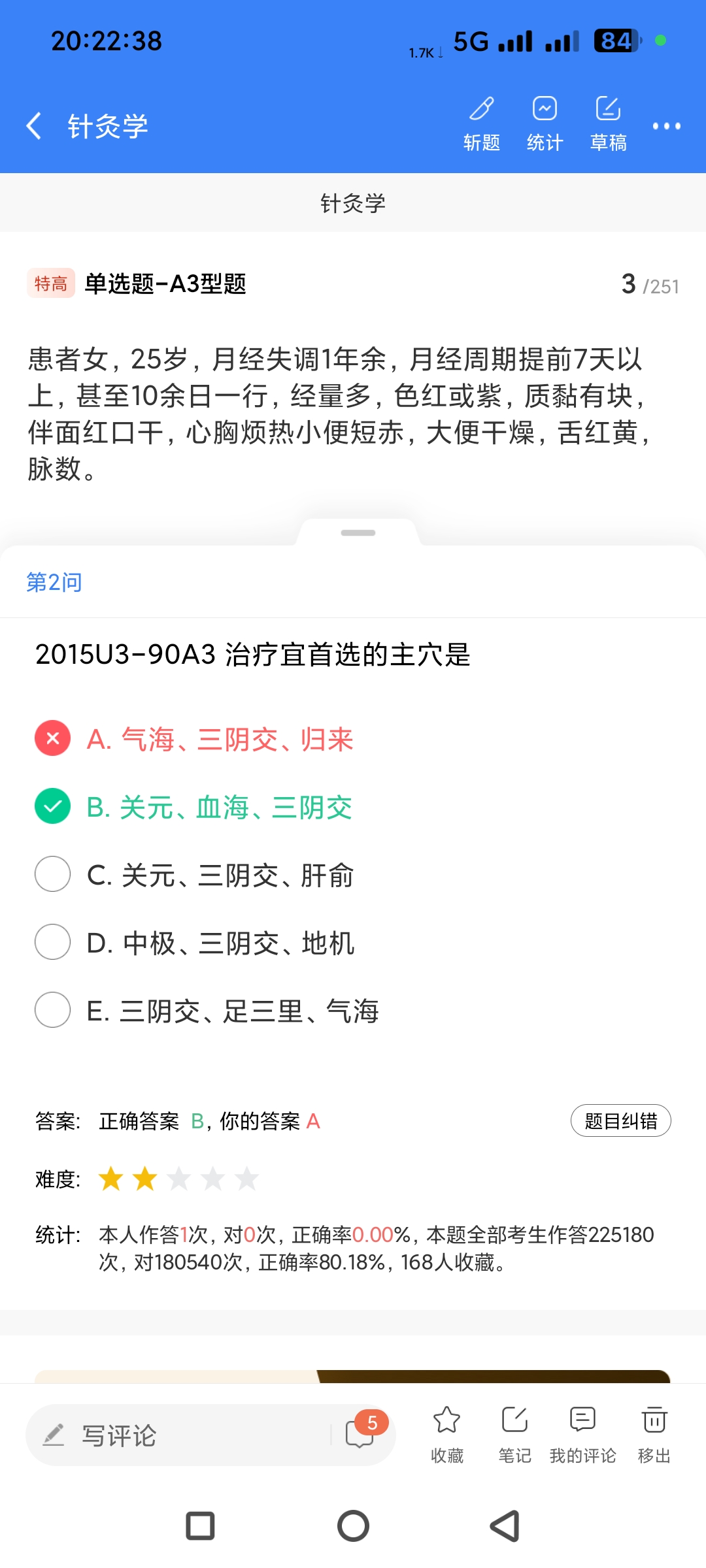
Task: Open 统计 statistics
Action: [545, 124]
